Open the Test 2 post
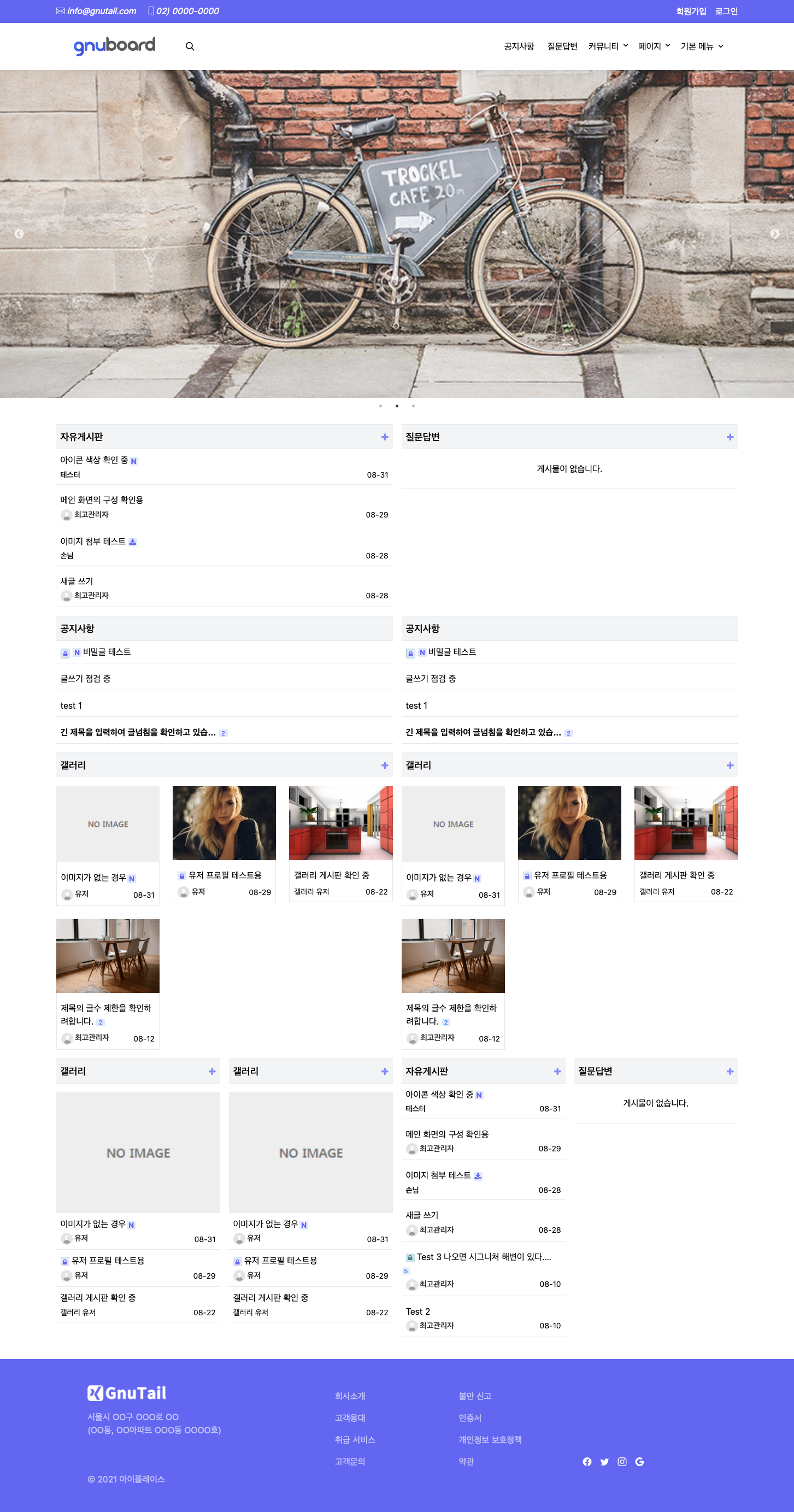 click(x=418, y=1311)
